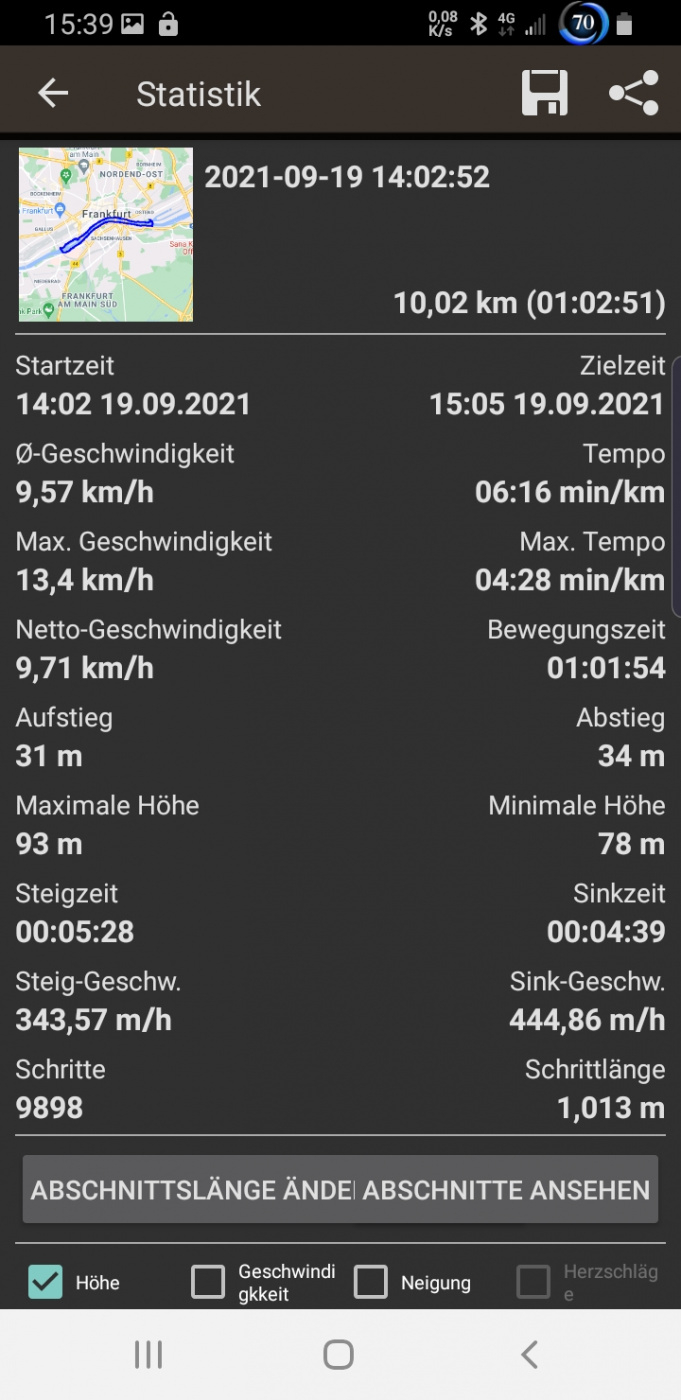681x1400 pixels.
Task: Save the track with the floppy disk icon
Action: click(545, 94)
